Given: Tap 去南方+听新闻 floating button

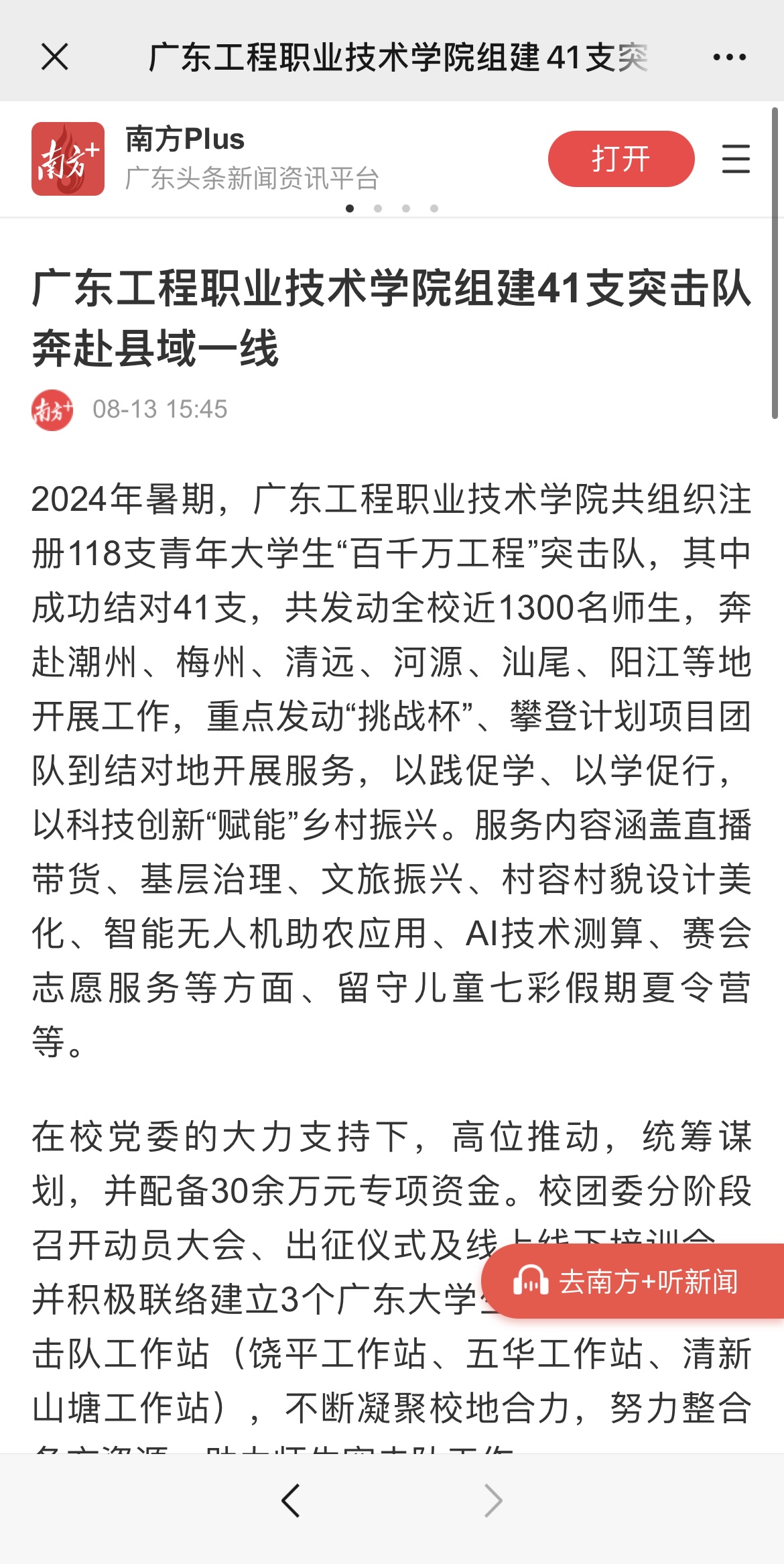Looking at the screenshot, I should (x=633, y=1281).
